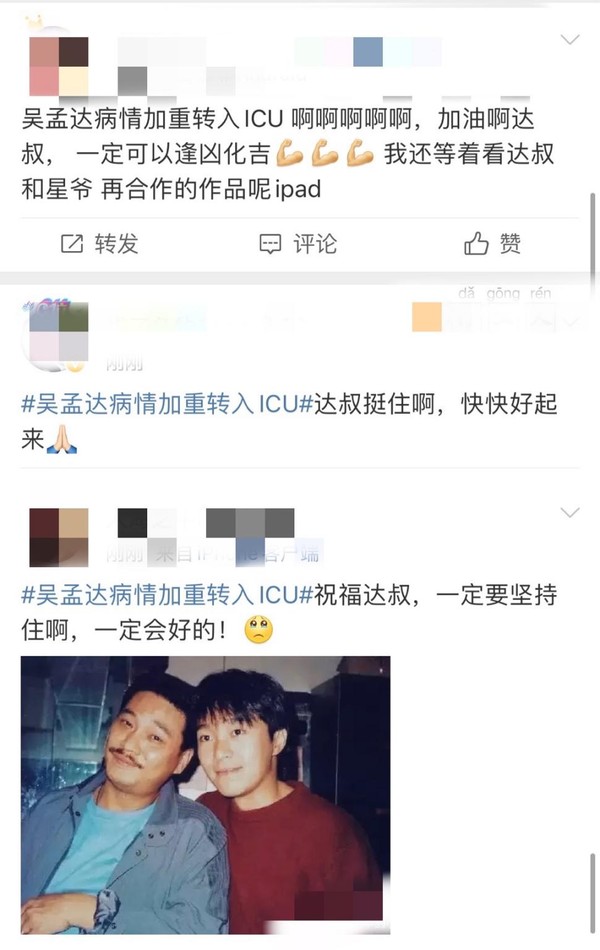View the photo attached to the 祝福达叔 post
600x950 pixels.
[205, 795]
